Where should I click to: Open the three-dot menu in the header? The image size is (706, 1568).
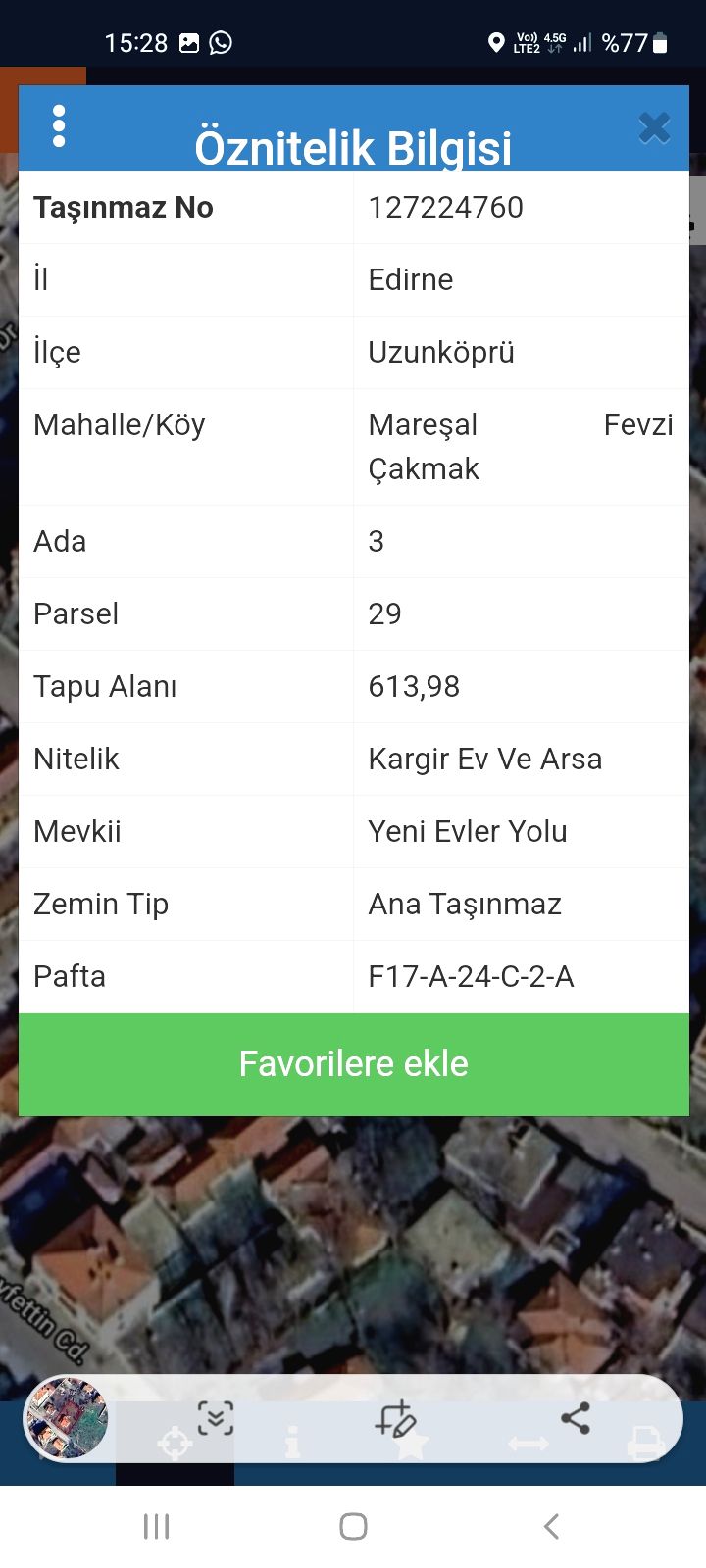tap(59, 126)
